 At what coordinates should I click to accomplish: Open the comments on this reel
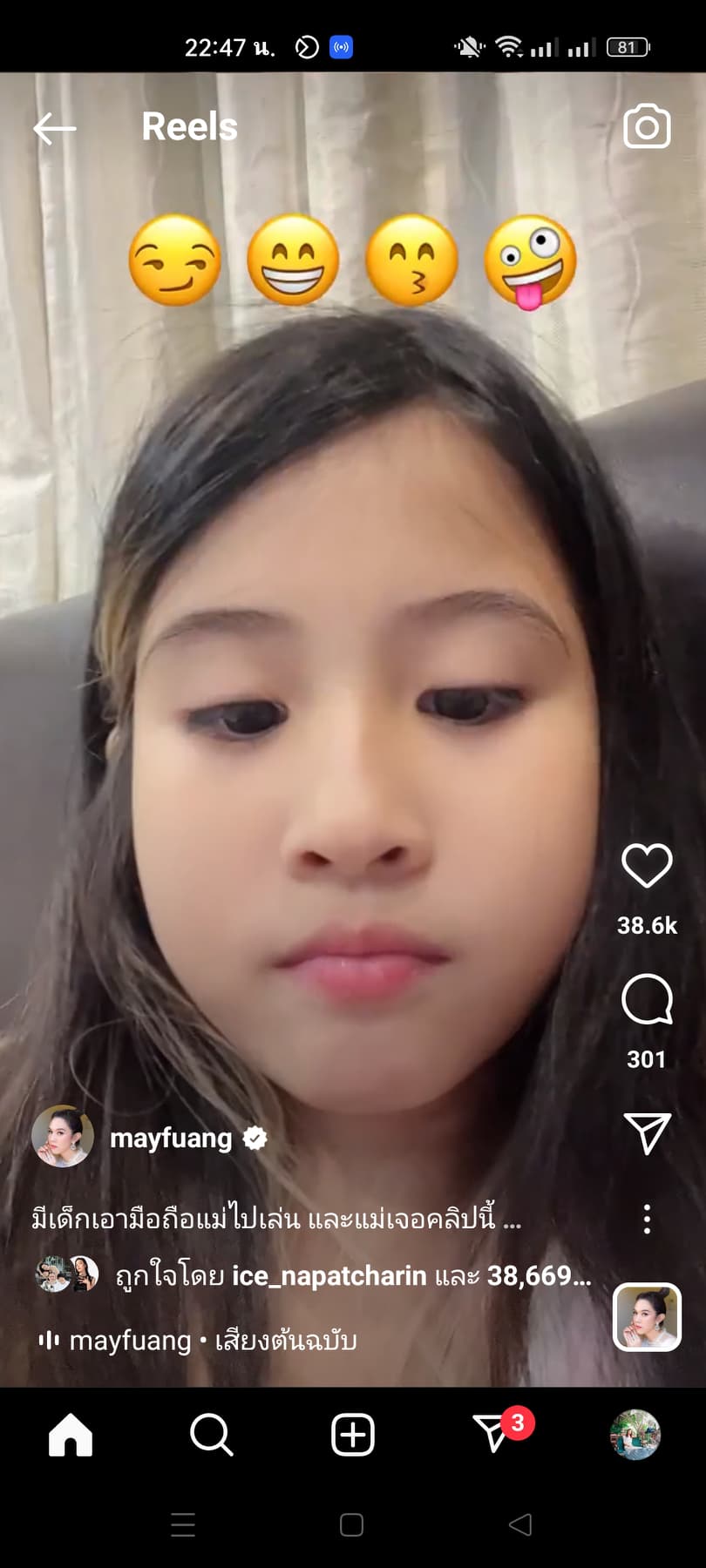click(x=647, y=1000)
